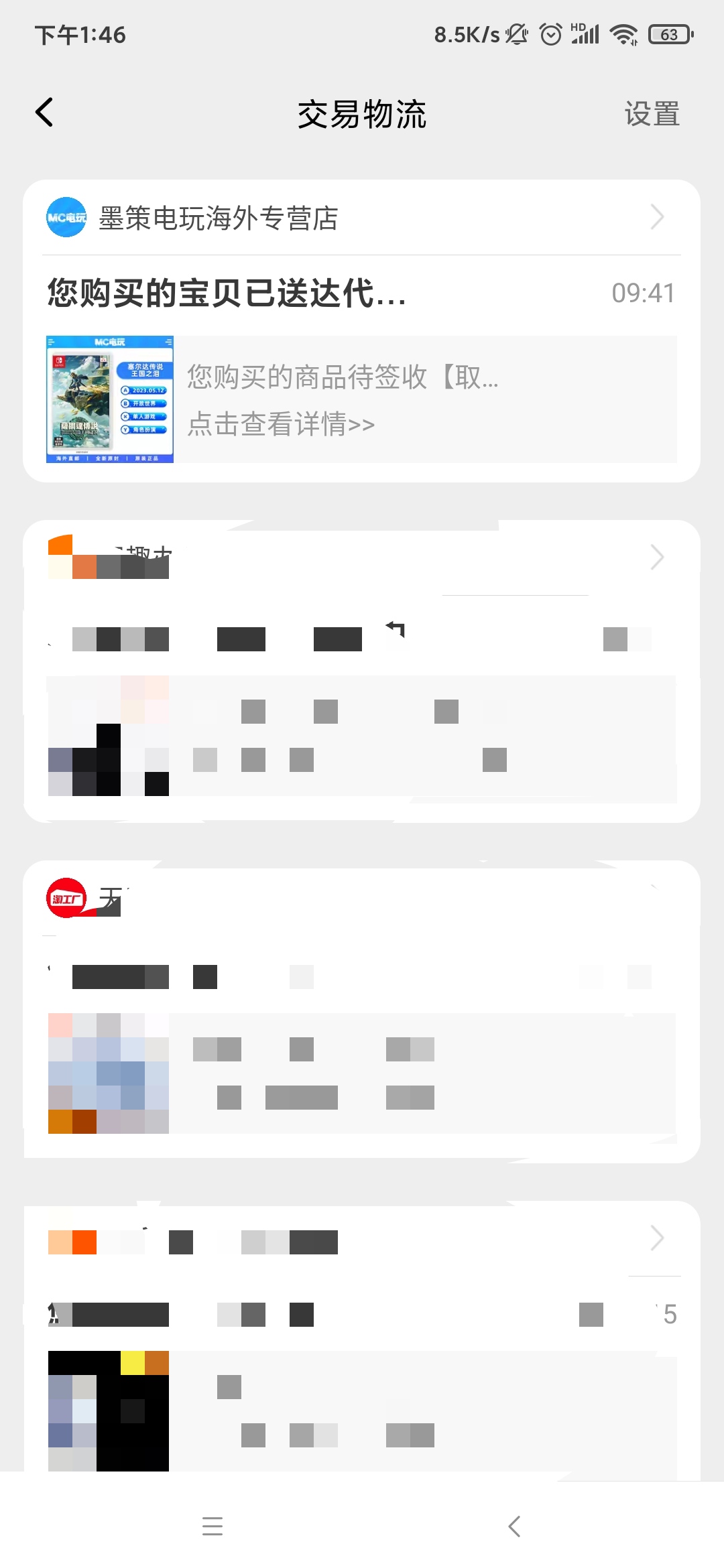Screen dimensions: 724x1568
Task: Open 设置 in the top bar
Action: tap(651, 114)
